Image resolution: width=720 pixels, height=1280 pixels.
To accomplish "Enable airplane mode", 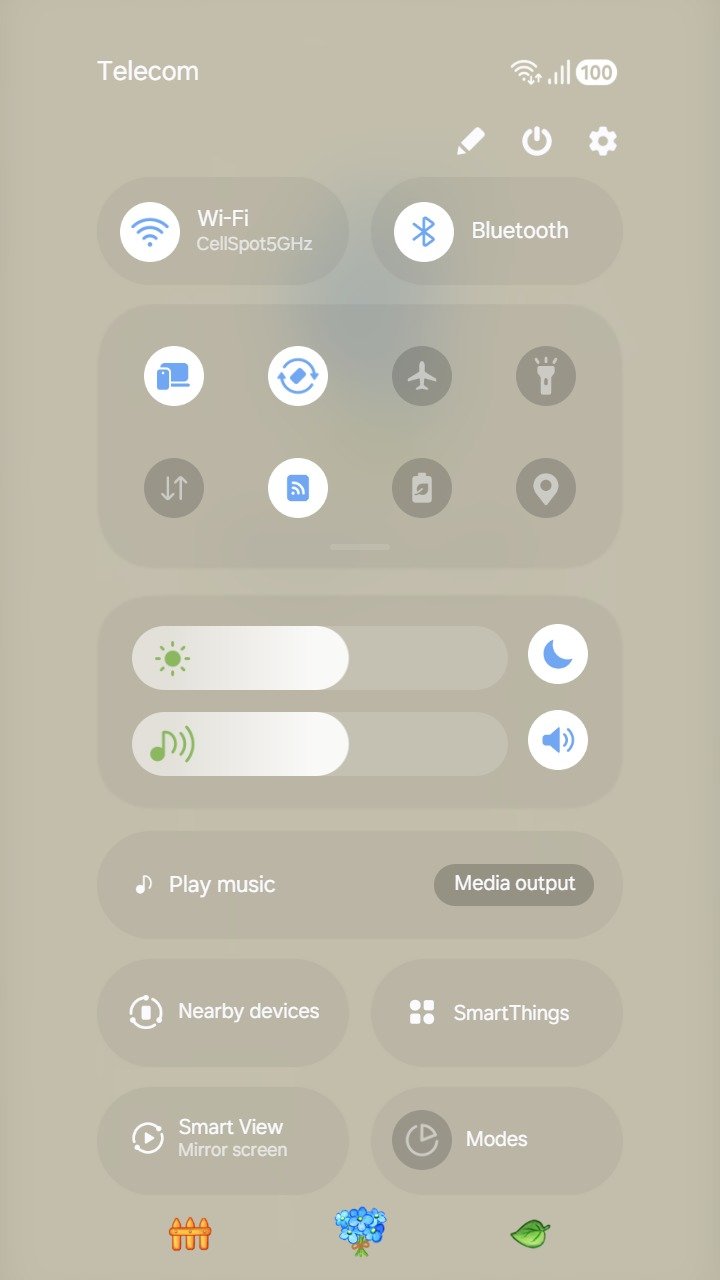I will pos(422,377).
